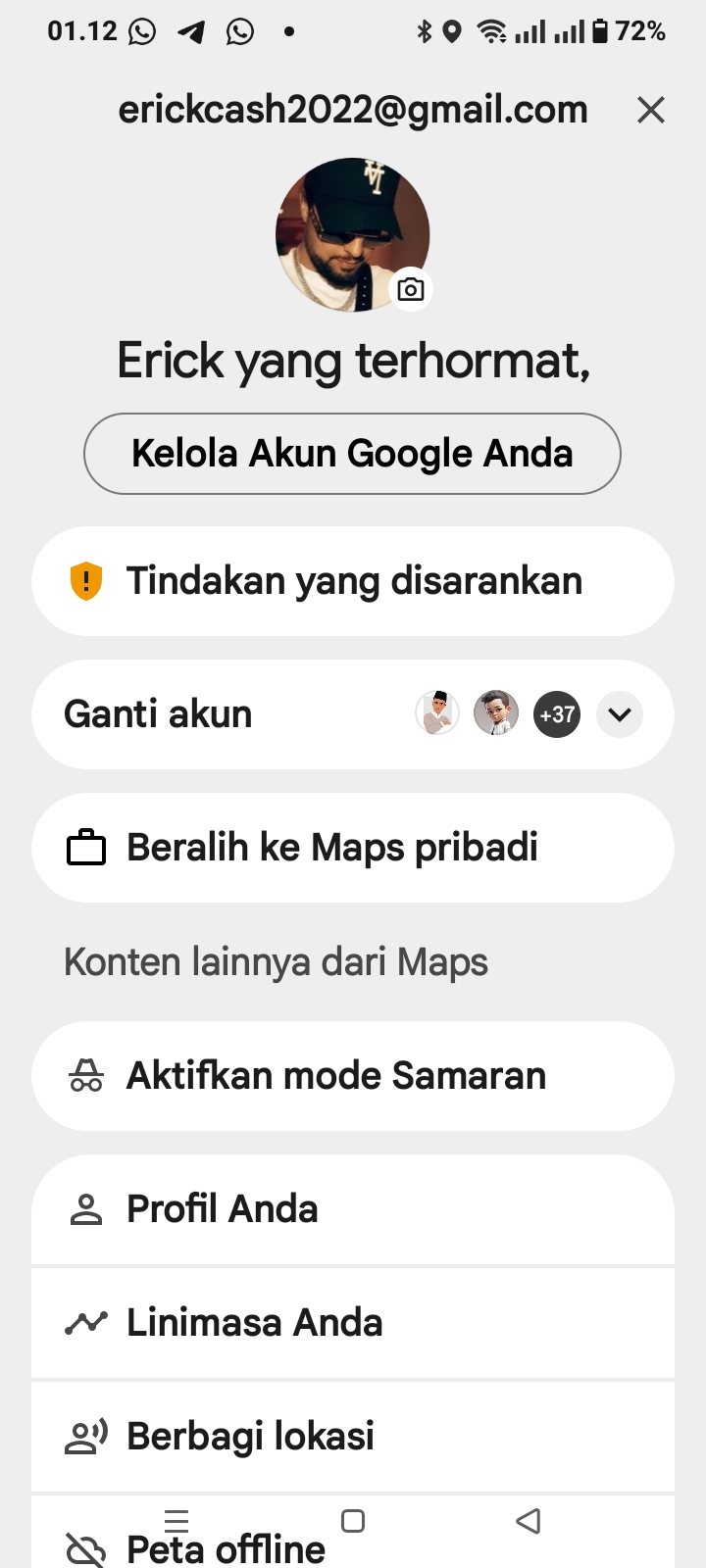Screen dimensions: 706x1568
Task: Tap the system home button
Action: (x=353, y=1521)
